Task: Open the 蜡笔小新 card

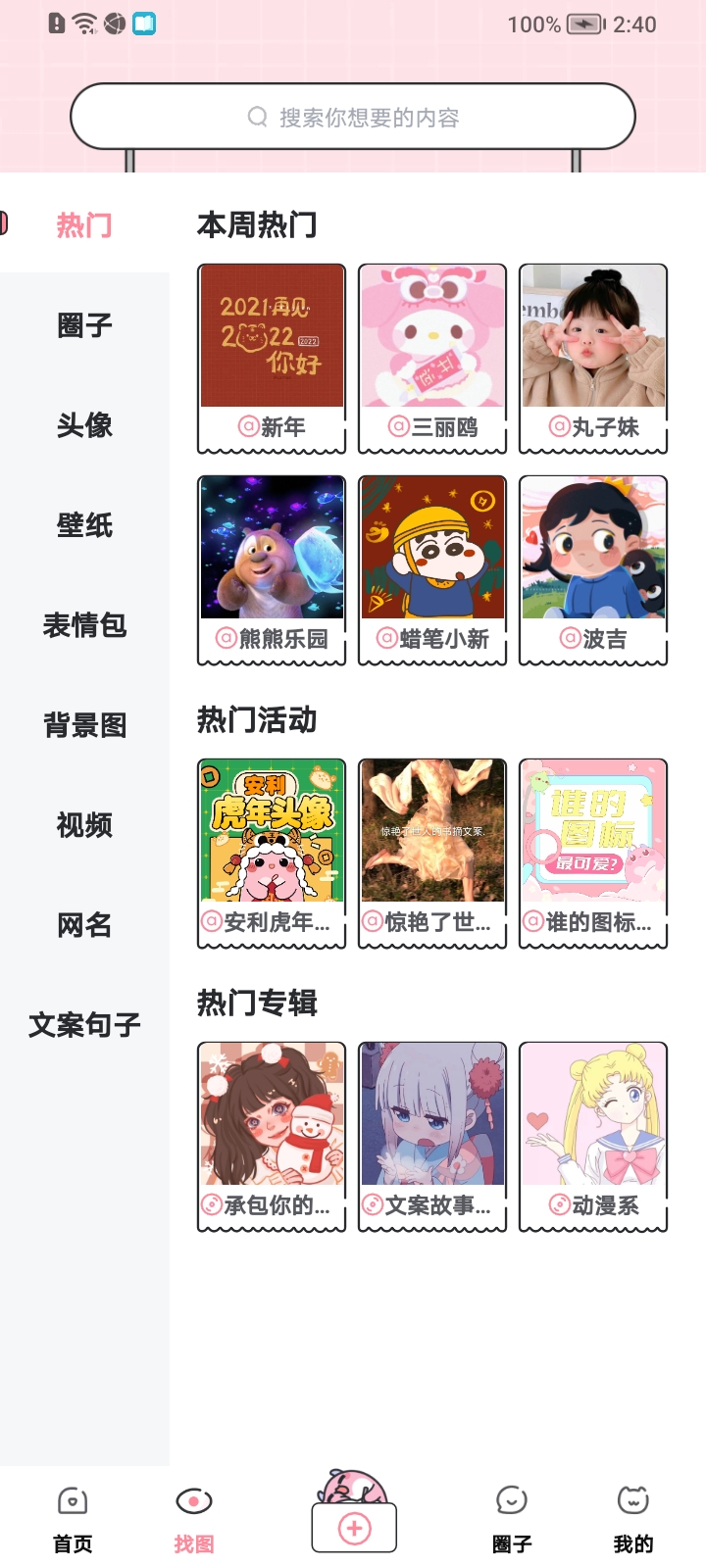Action: click(432, 570)
